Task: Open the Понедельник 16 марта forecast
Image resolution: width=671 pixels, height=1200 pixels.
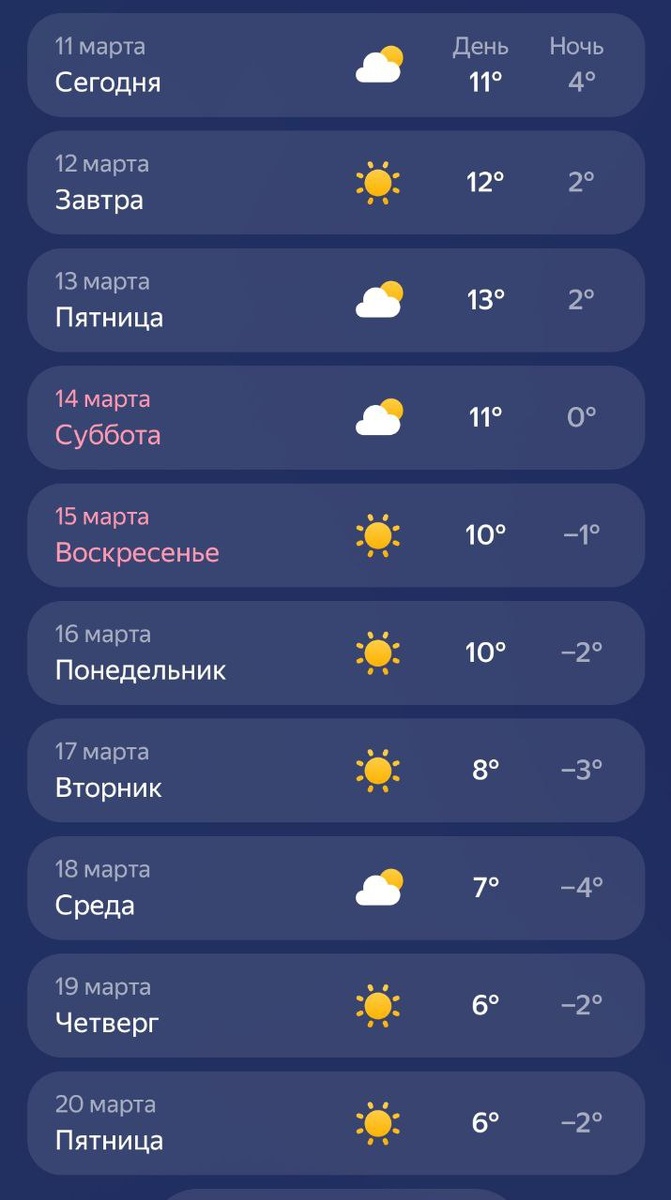Action: (335, 652)
